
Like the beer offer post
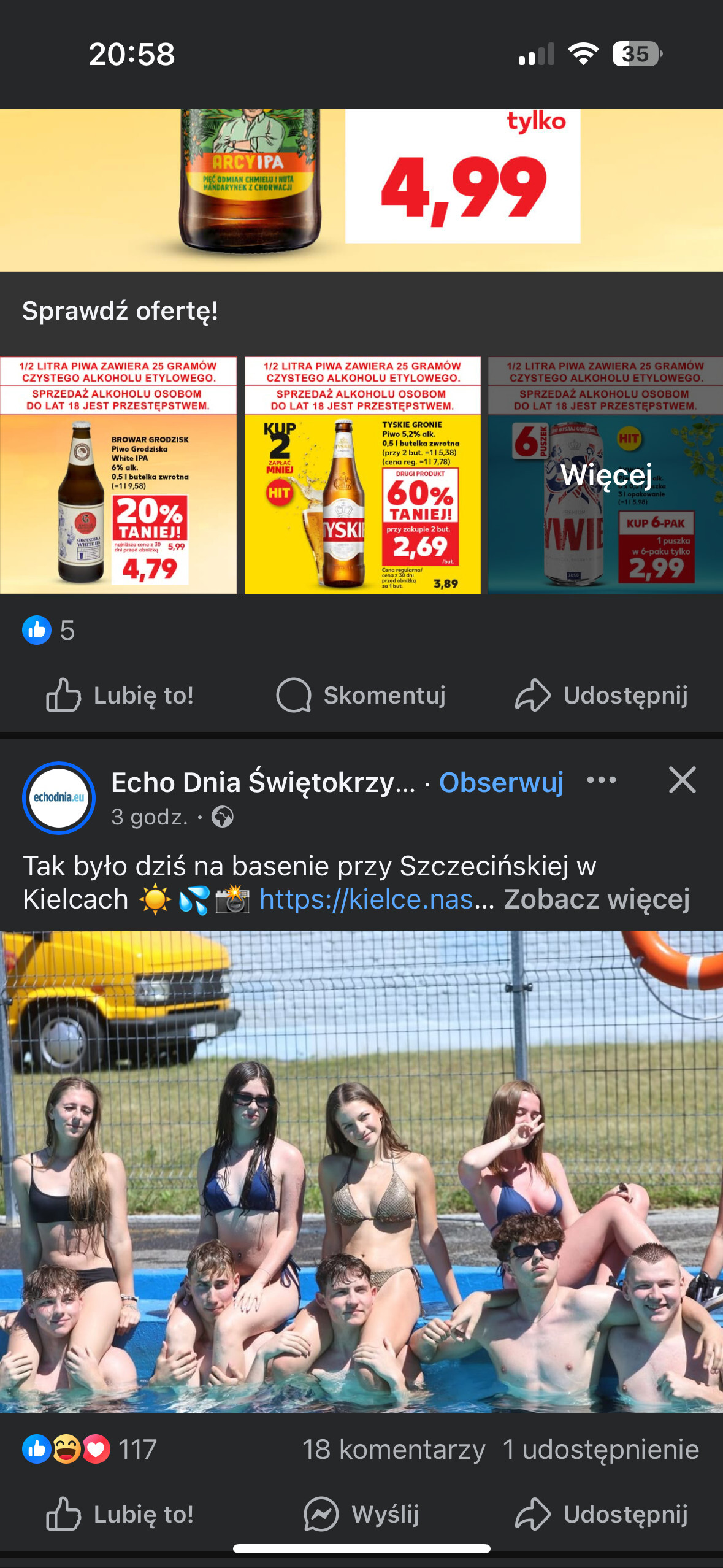pos(120,695)
